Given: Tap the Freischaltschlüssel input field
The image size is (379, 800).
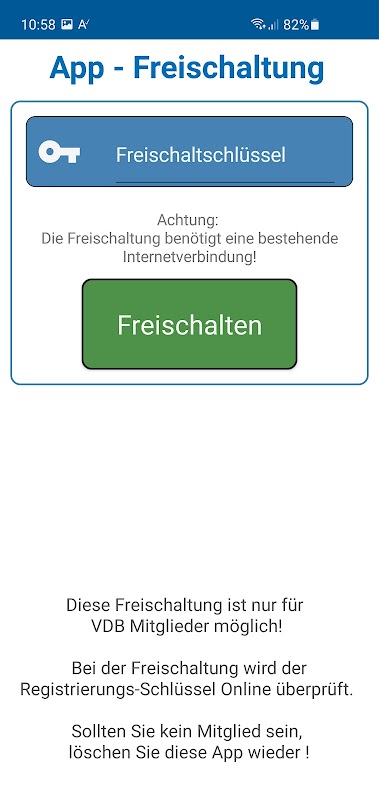Looking at the screenshot, I should [x=224, y=155].
